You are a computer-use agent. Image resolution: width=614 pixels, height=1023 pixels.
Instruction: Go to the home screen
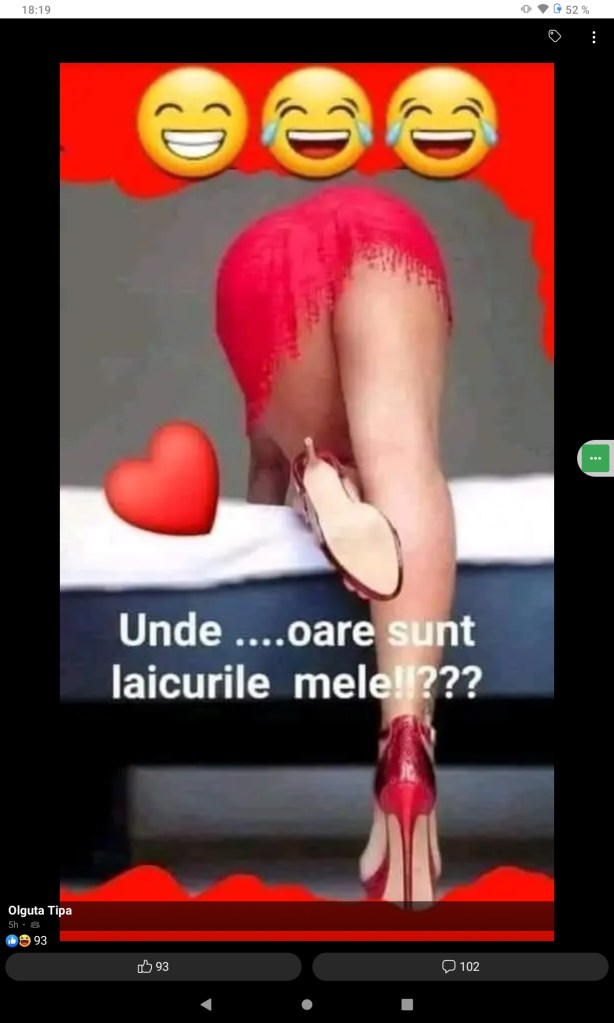coord(307,1004)
